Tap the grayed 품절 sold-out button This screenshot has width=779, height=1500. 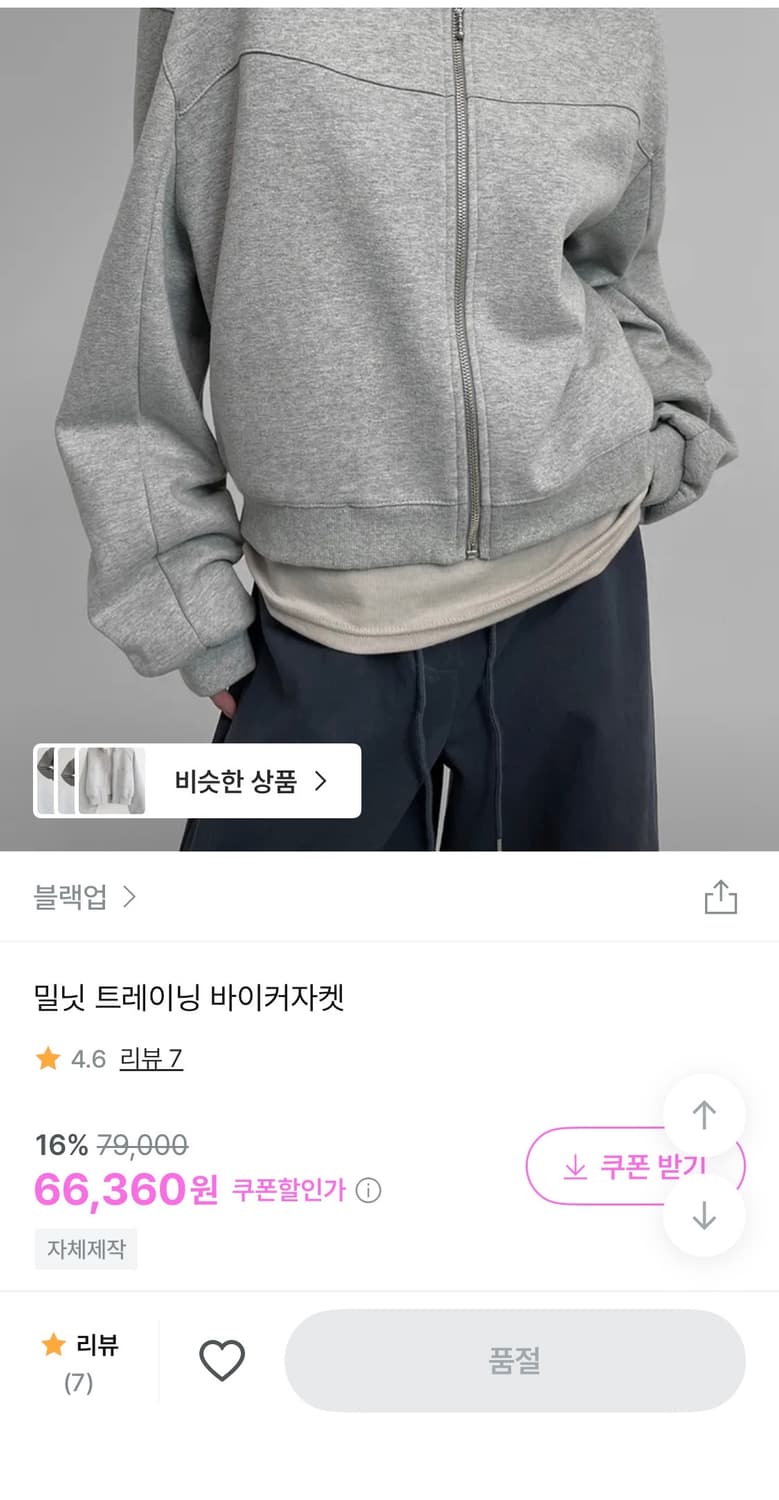pyautogui.click(x=516, y=1360)
